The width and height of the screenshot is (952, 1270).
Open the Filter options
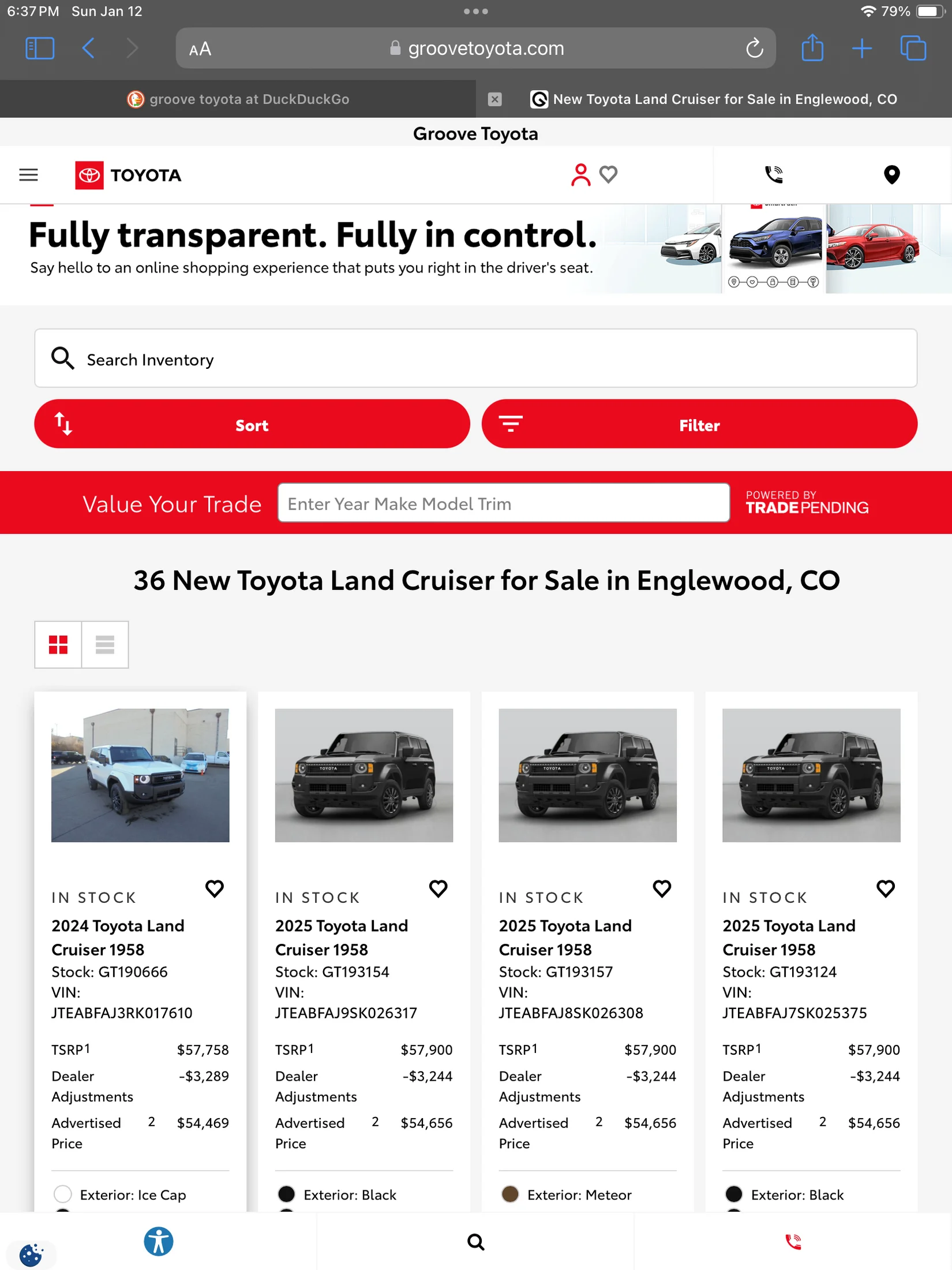pyautogui.click(x=699, y=424)
